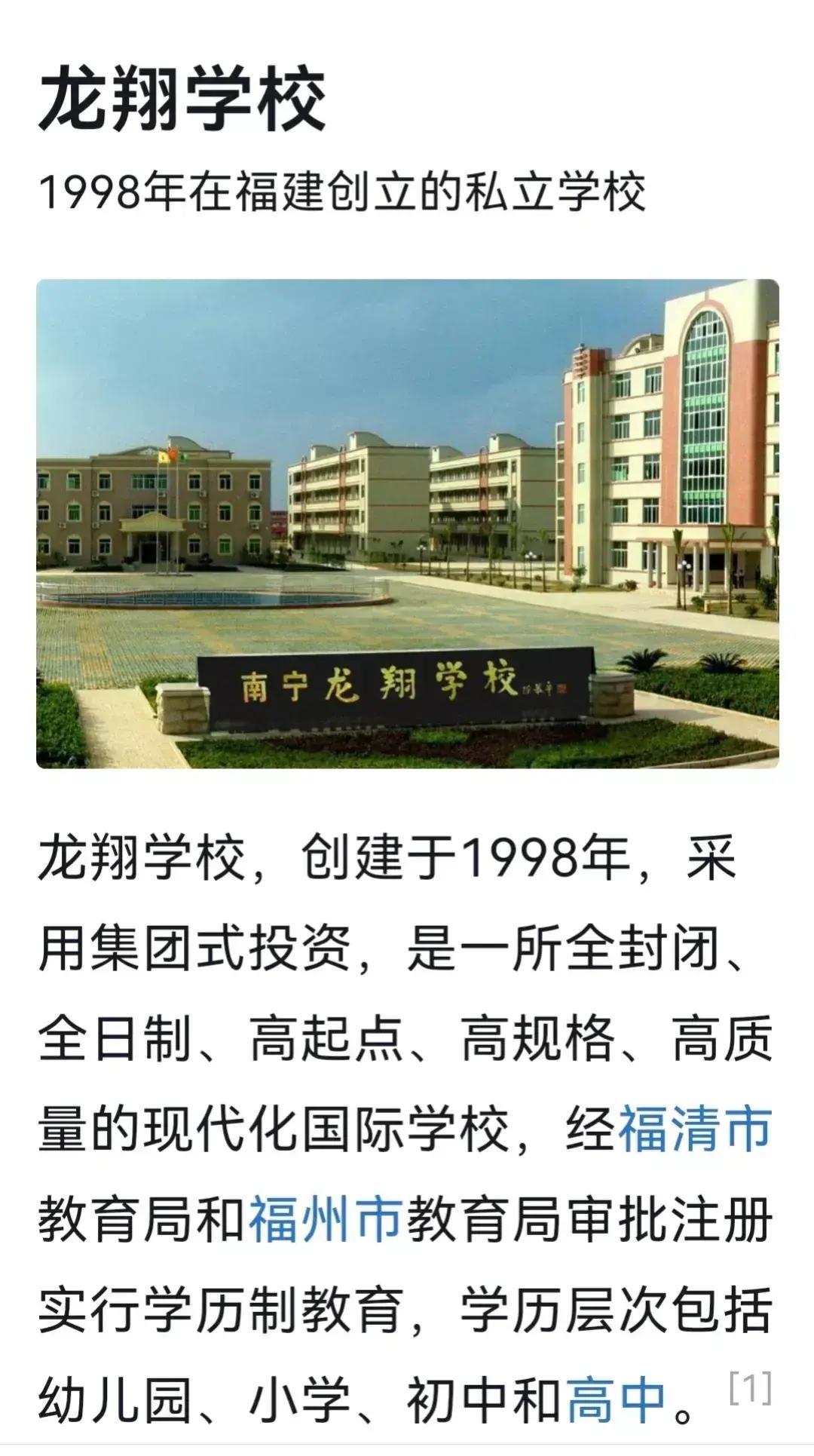The height and width of the screenshot is (1456, 814).
Task: Open the 龙翔学校 campus photo
Action: (x=407, y=523)
